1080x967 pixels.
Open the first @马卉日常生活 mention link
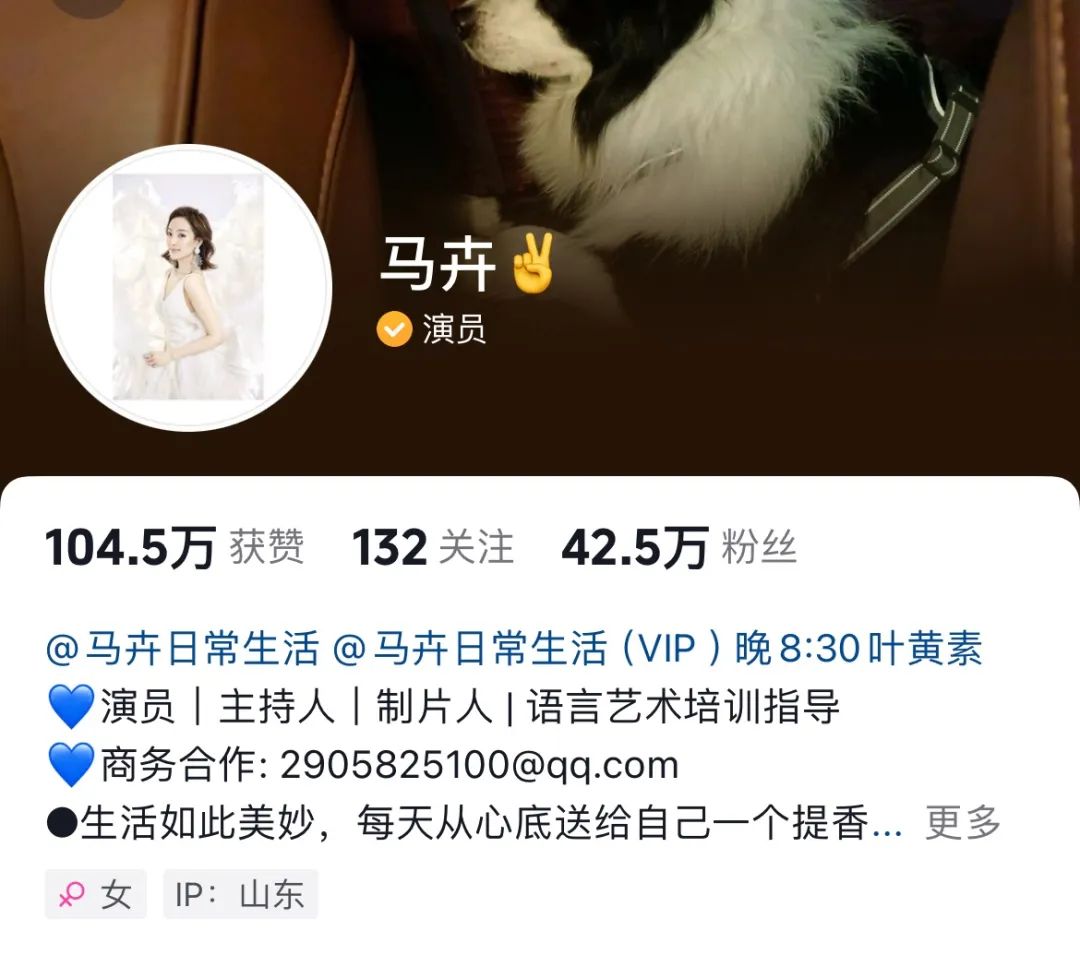coord(182,650)
